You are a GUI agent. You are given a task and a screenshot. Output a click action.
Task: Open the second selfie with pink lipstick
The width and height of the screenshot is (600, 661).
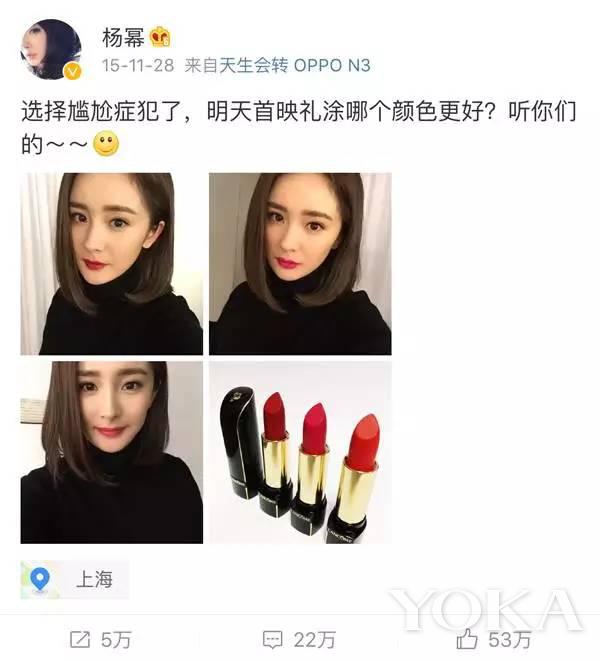tap(300, 263)
